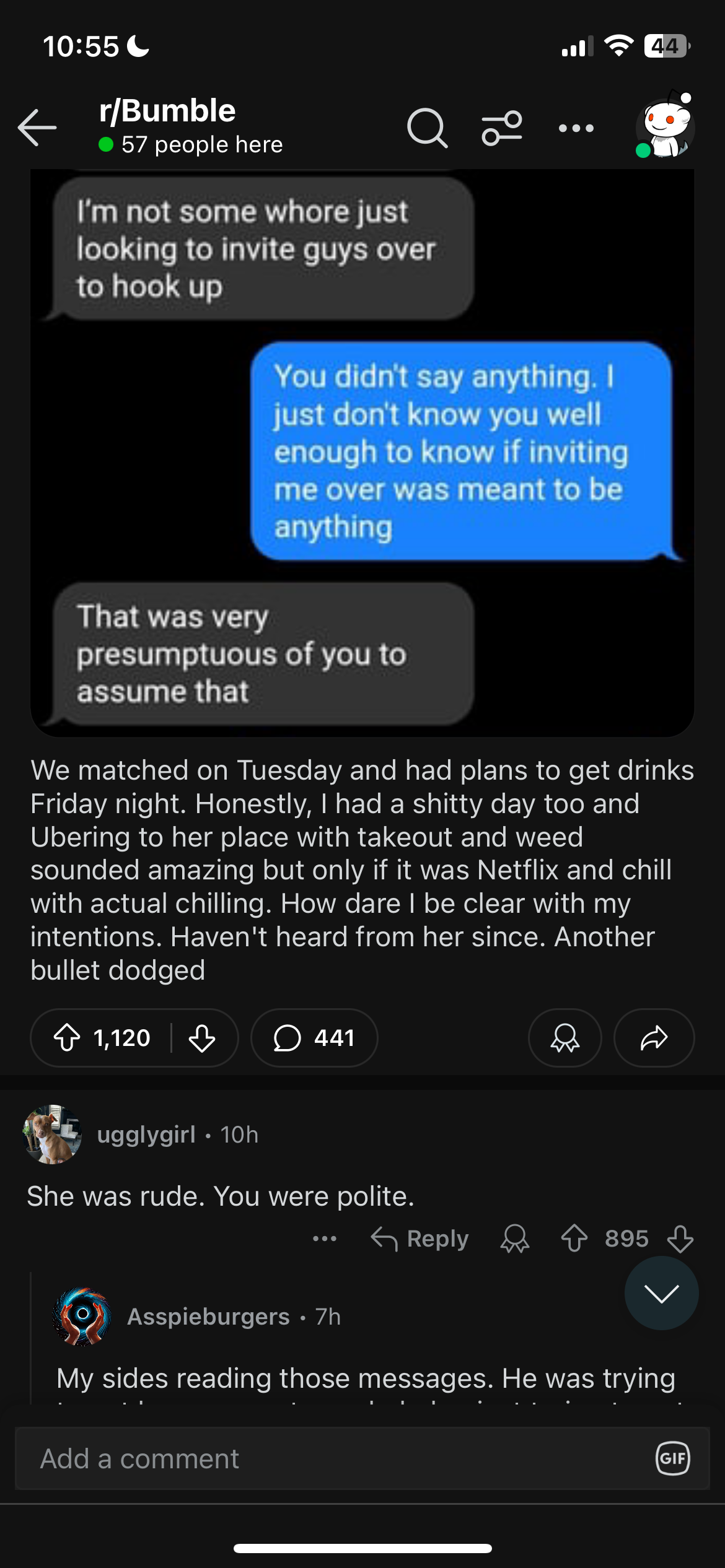Upvote ugglygirl's comment

[x=574, y=1239]
